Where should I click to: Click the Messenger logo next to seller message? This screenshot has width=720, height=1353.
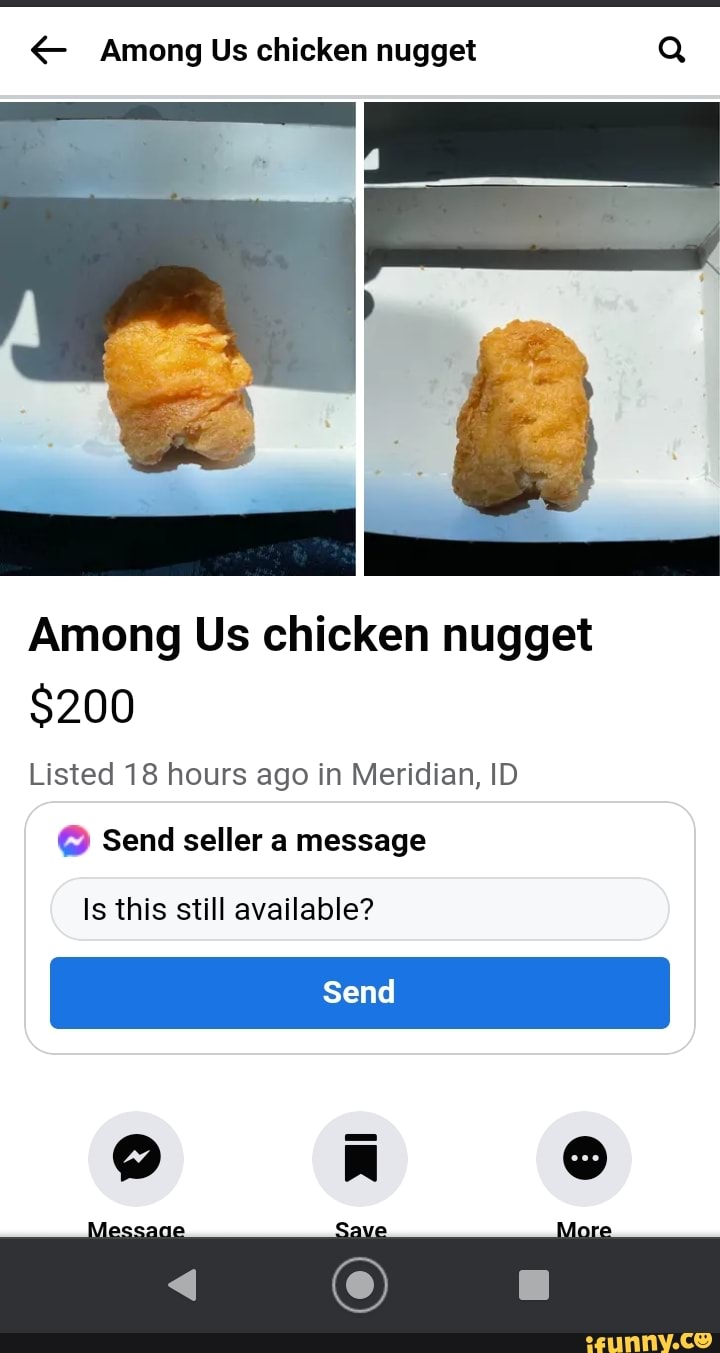74,840
